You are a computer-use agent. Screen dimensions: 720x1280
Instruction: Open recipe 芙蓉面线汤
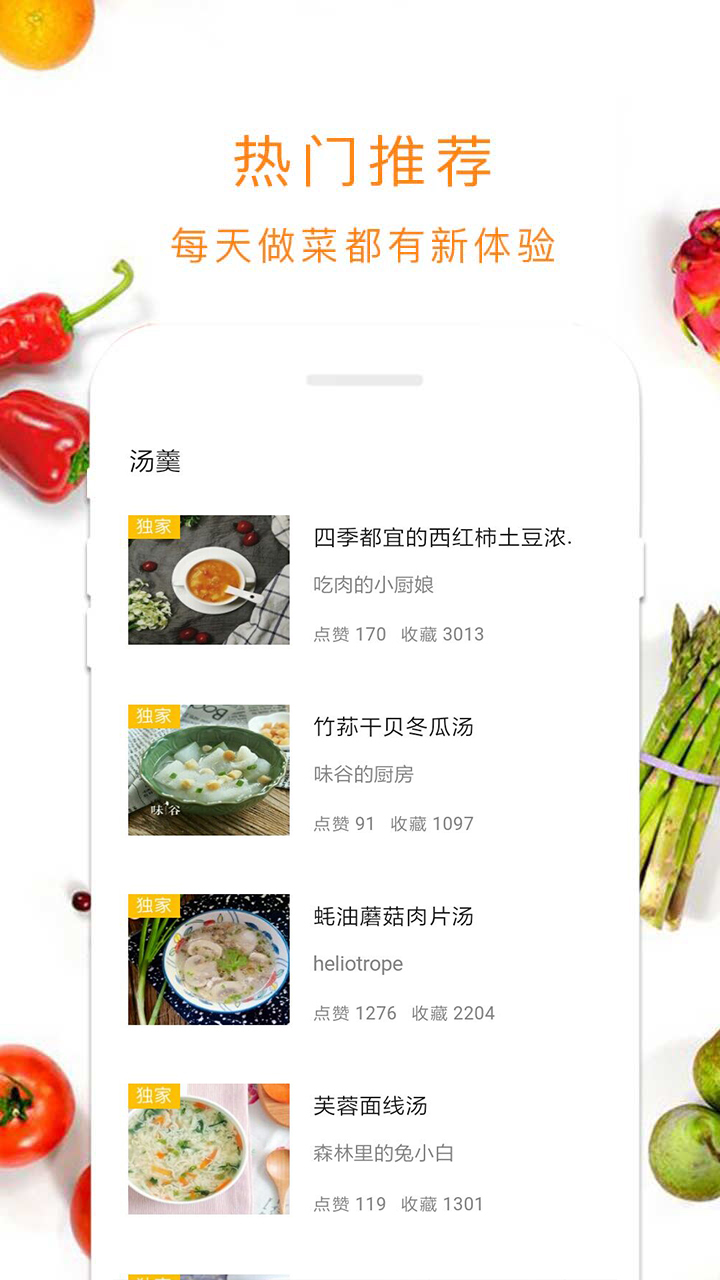click(368, 1106)
